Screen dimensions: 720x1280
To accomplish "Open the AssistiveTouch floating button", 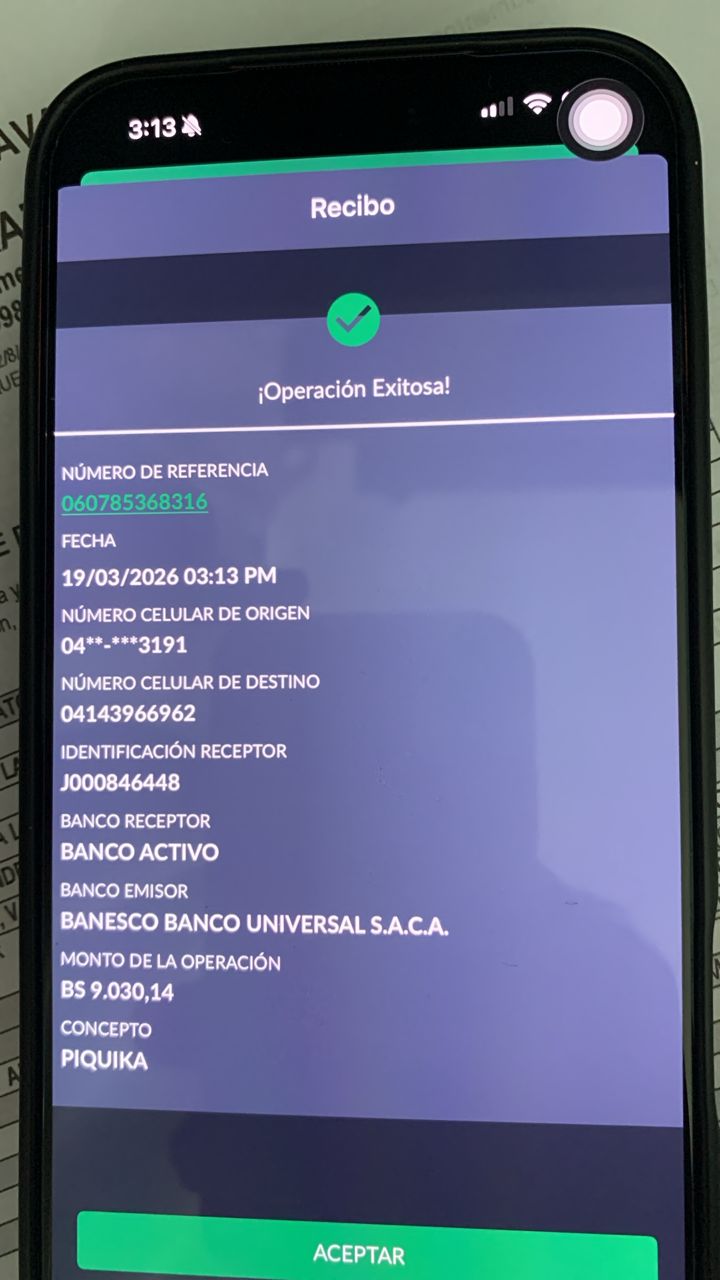I will [600, 120].
